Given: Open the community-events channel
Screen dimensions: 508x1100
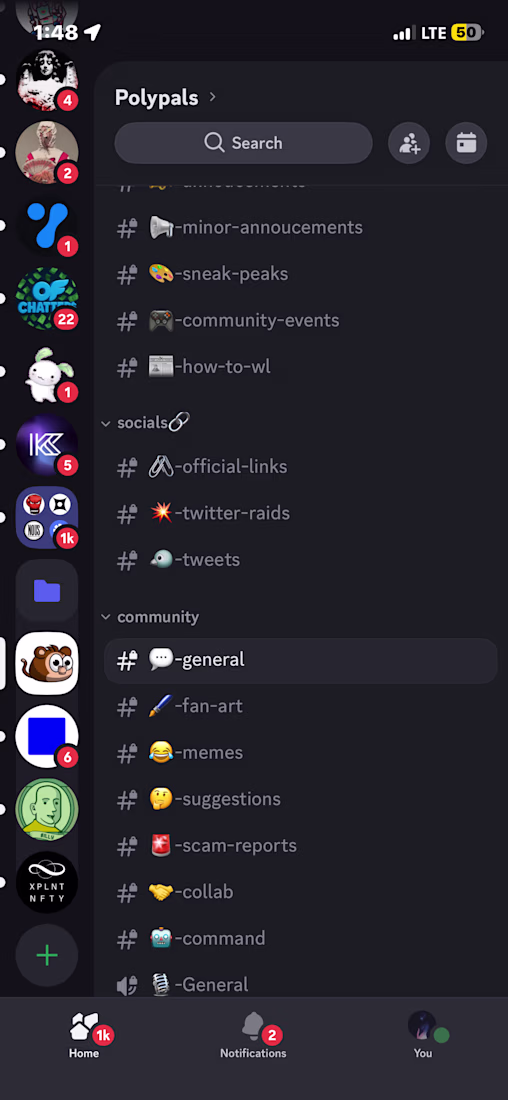Looking at the screenshot, I should [x=300, y=320].
